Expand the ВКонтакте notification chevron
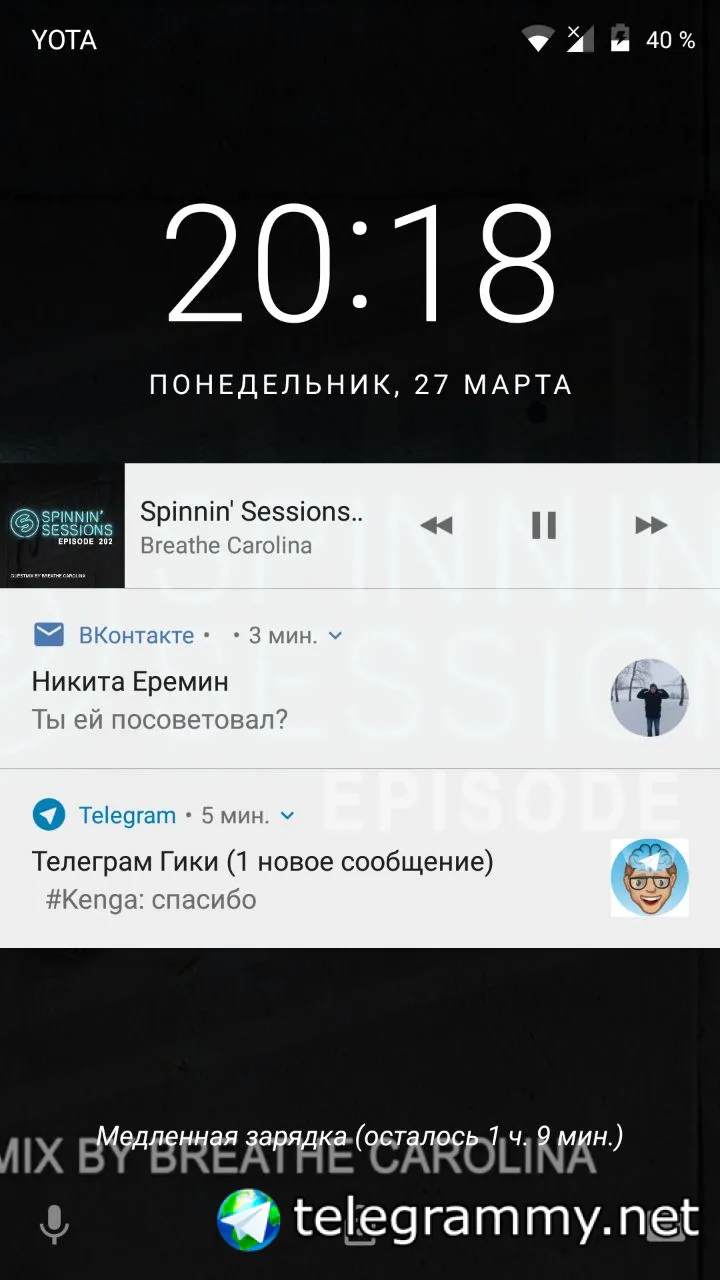 [x=336, y=635]
